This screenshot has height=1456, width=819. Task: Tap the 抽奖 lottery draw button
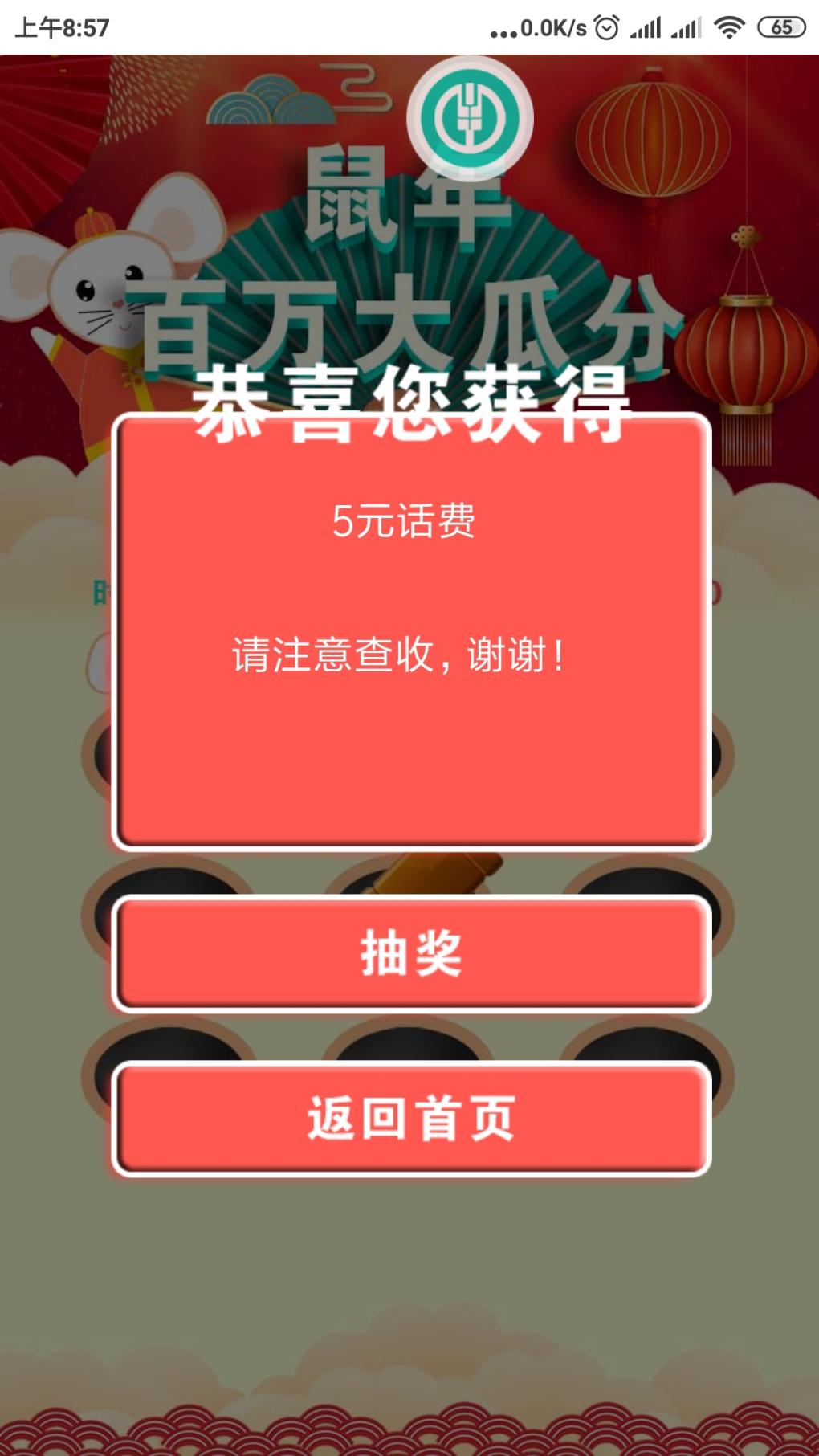click(x=411, y=953)
